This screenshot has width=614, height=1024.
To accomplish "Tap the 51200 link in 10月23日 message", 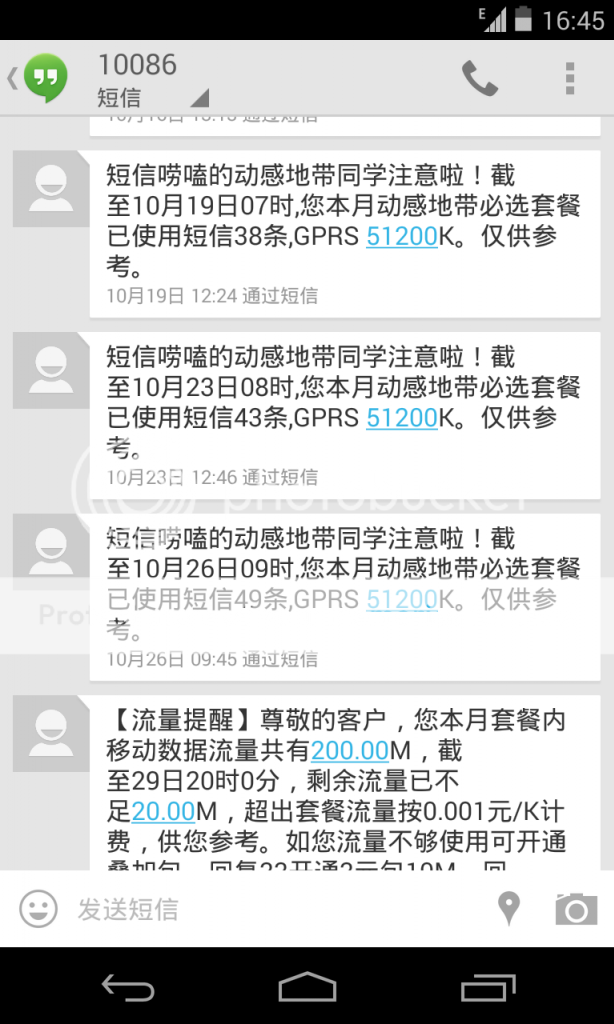I will click(x=402, y=418).
